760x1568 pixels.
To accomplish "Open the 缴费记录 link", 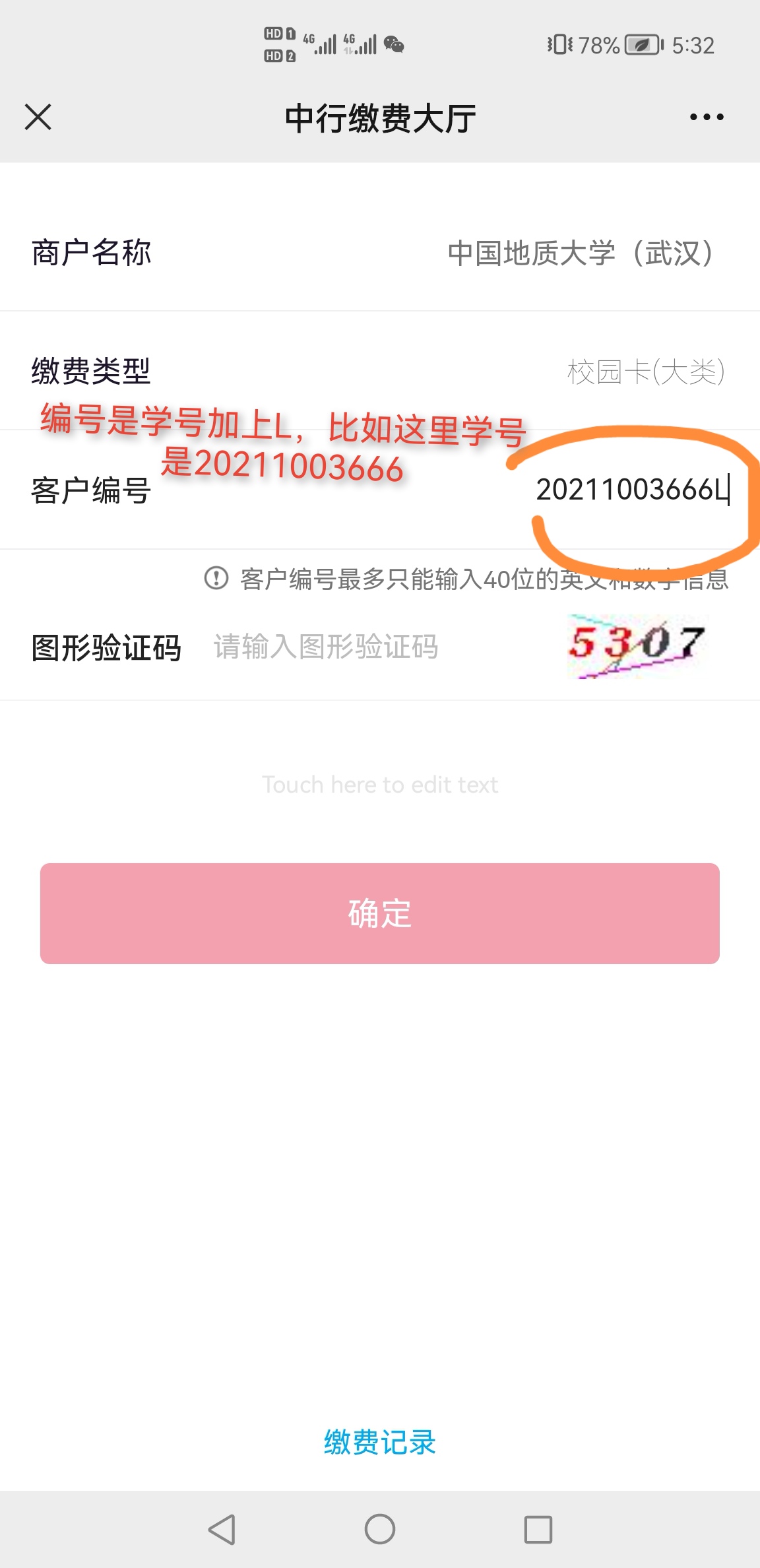I will (x=380, y=1442).
